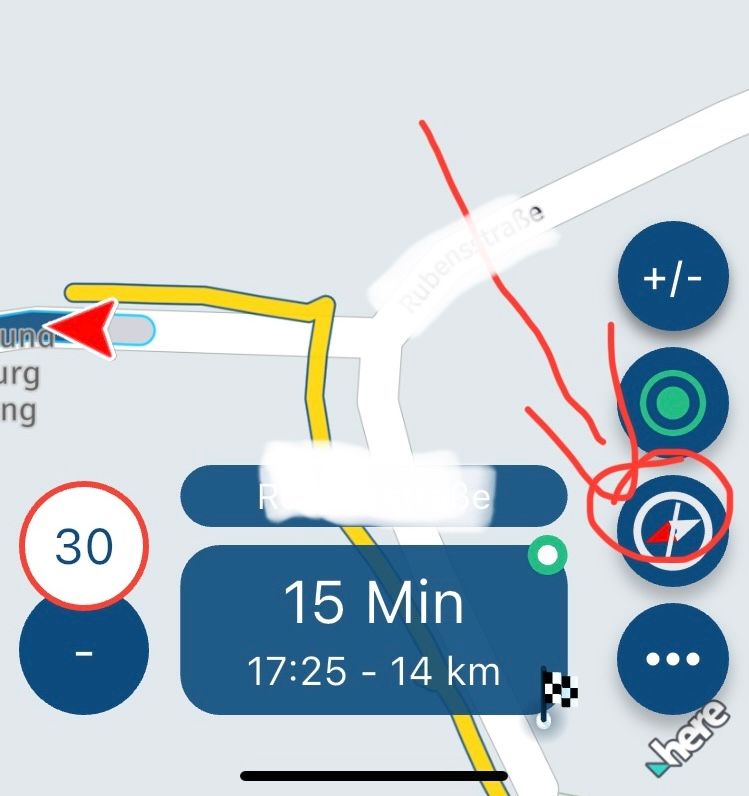Tap the green recenter position button

[673, 404]
